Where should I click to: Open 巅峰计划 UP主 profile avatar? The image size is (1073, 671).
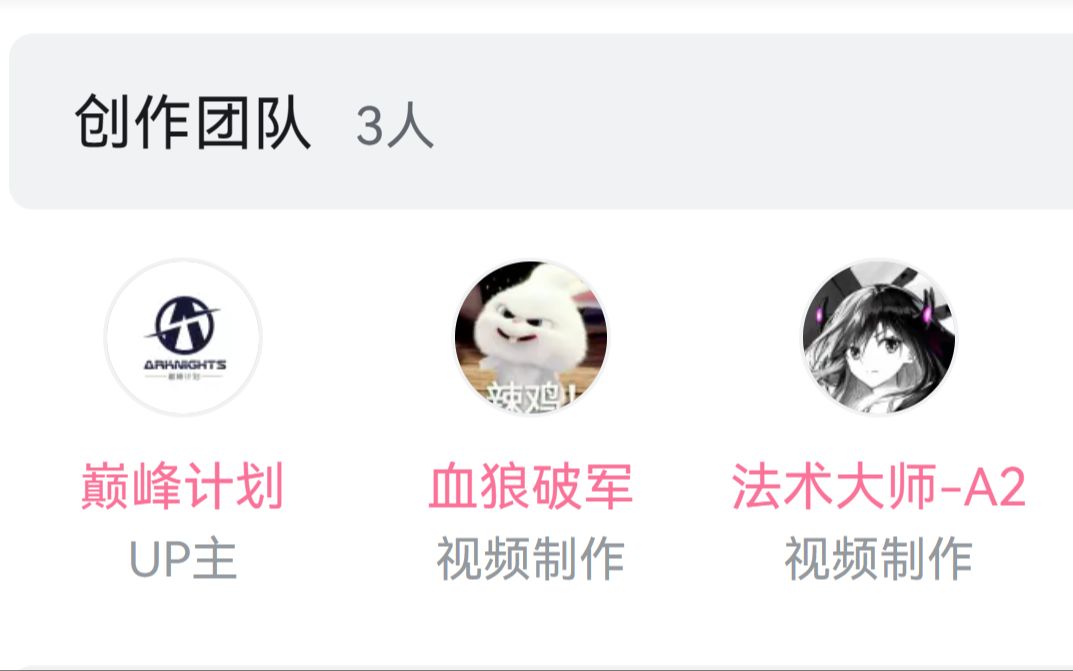(183, 337)
